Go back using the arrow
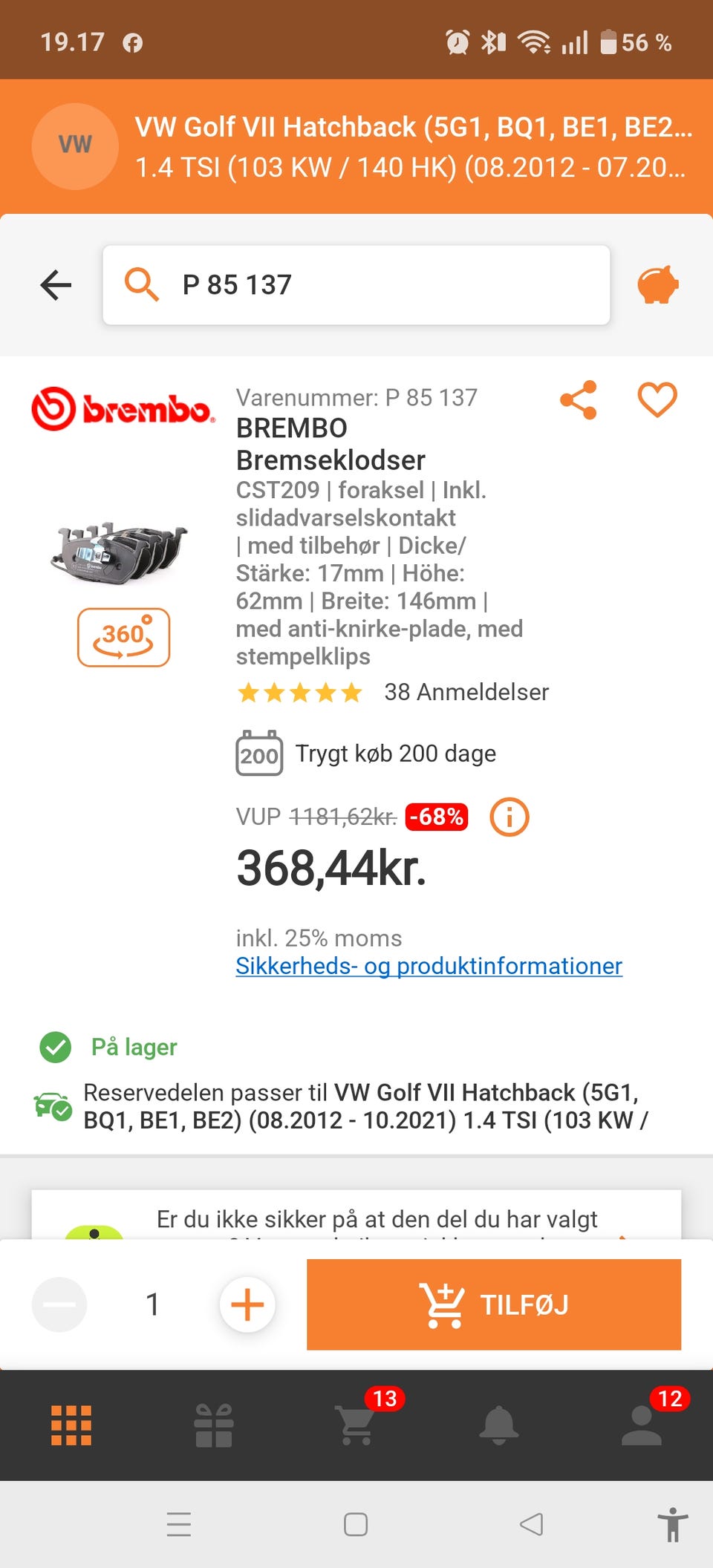 coord(55,284)
